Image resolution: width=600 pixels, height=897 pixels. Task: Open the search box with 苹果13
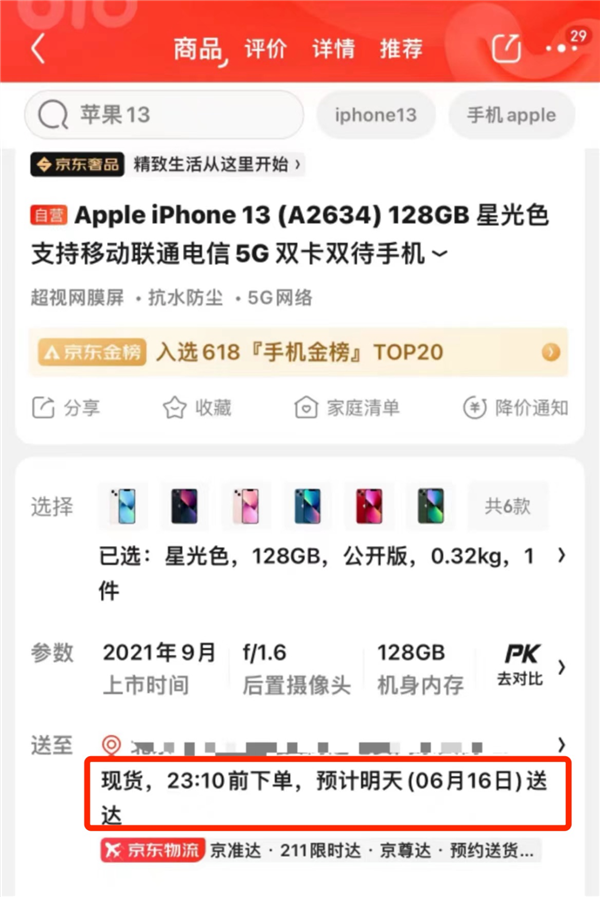click(x=163, y=114)
